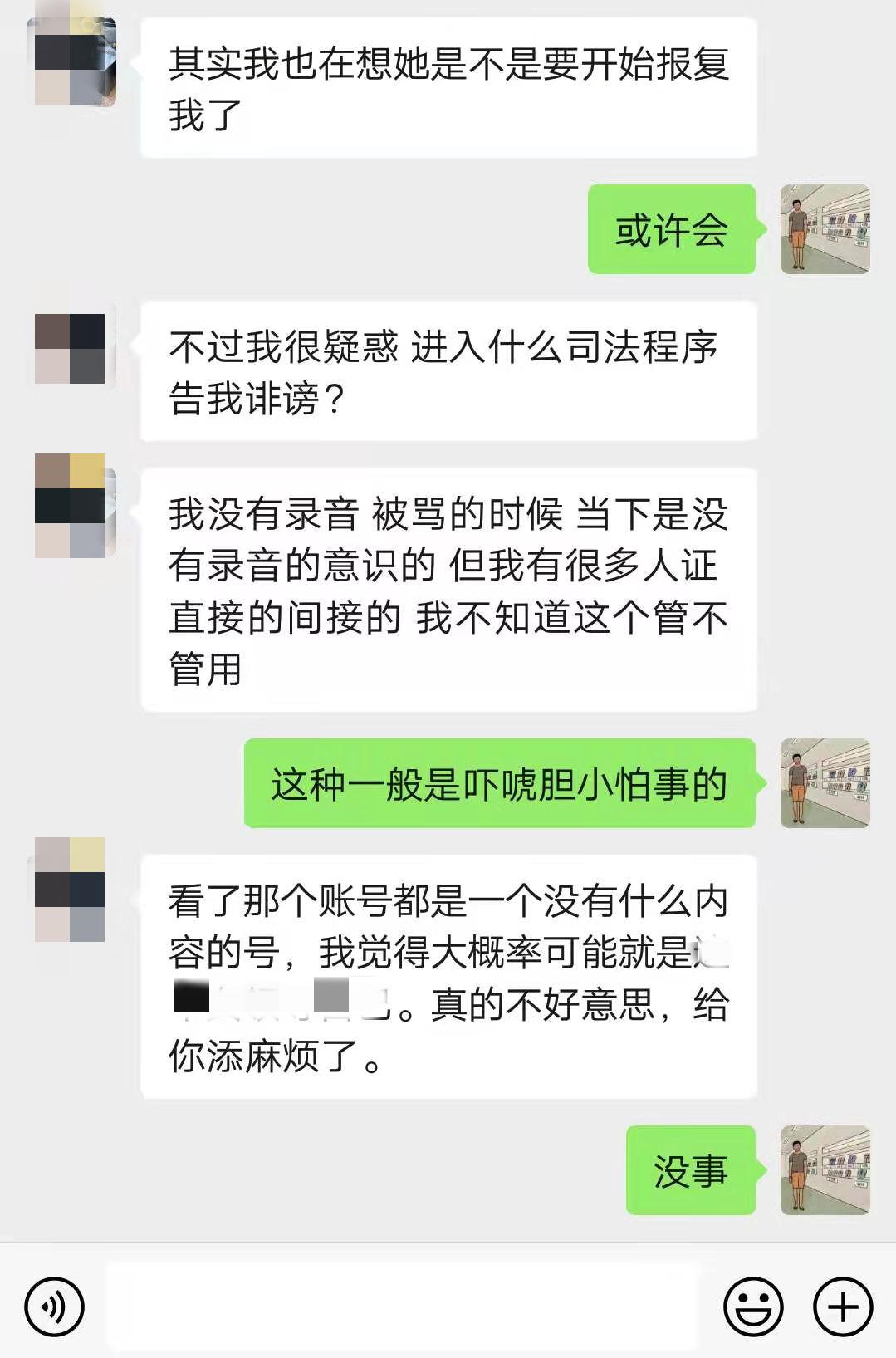Click the message about 司法程序 告我诽谤
This screenshot has height=1358, width=896.
(x=448, y=369)
